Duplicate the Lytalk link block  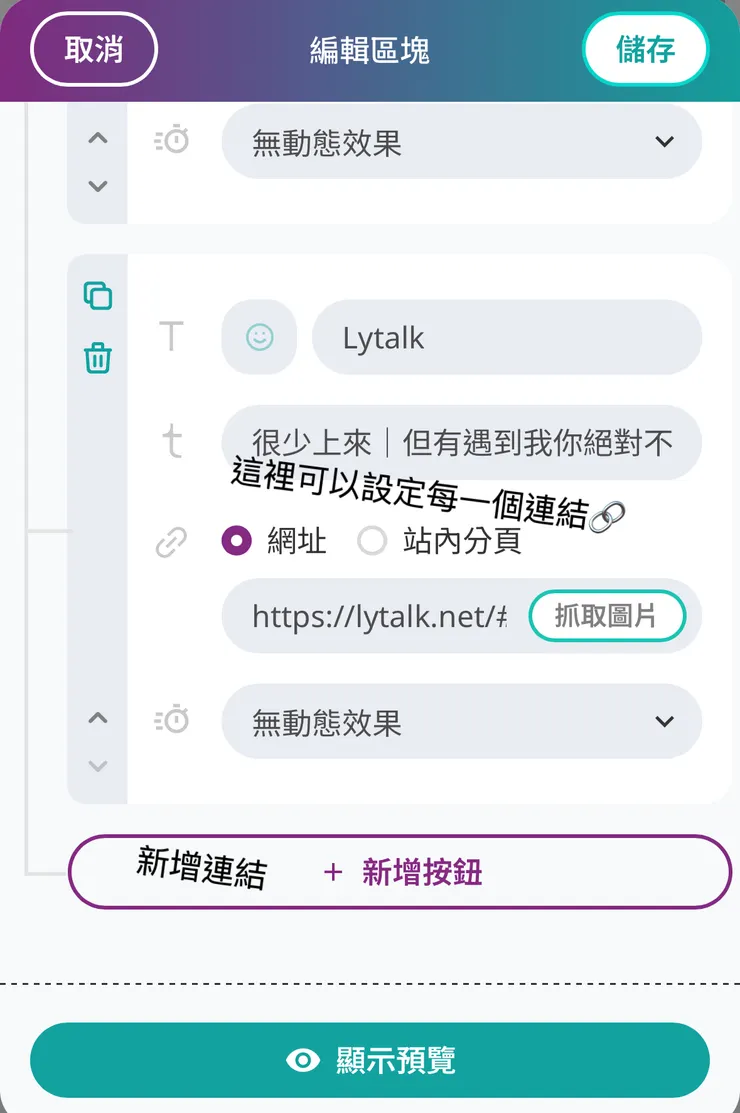tap(97, 297)
